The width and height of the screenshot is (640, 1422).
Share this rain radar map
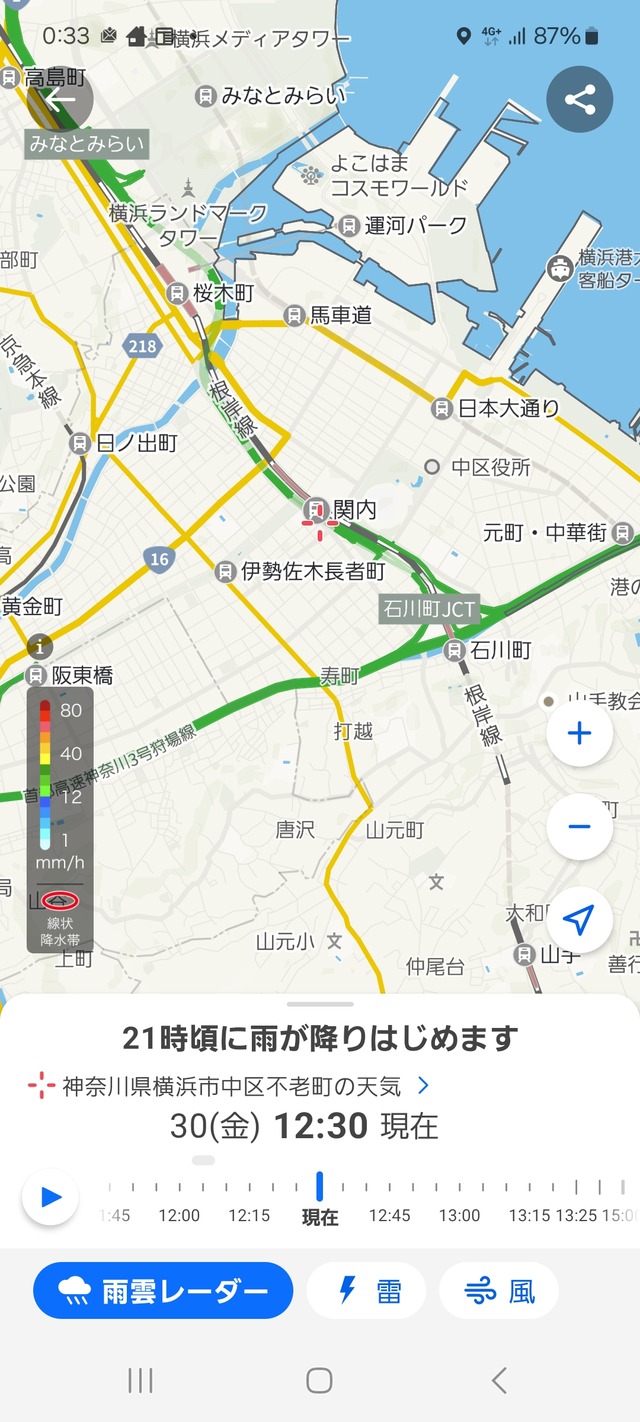coord(580,99)
